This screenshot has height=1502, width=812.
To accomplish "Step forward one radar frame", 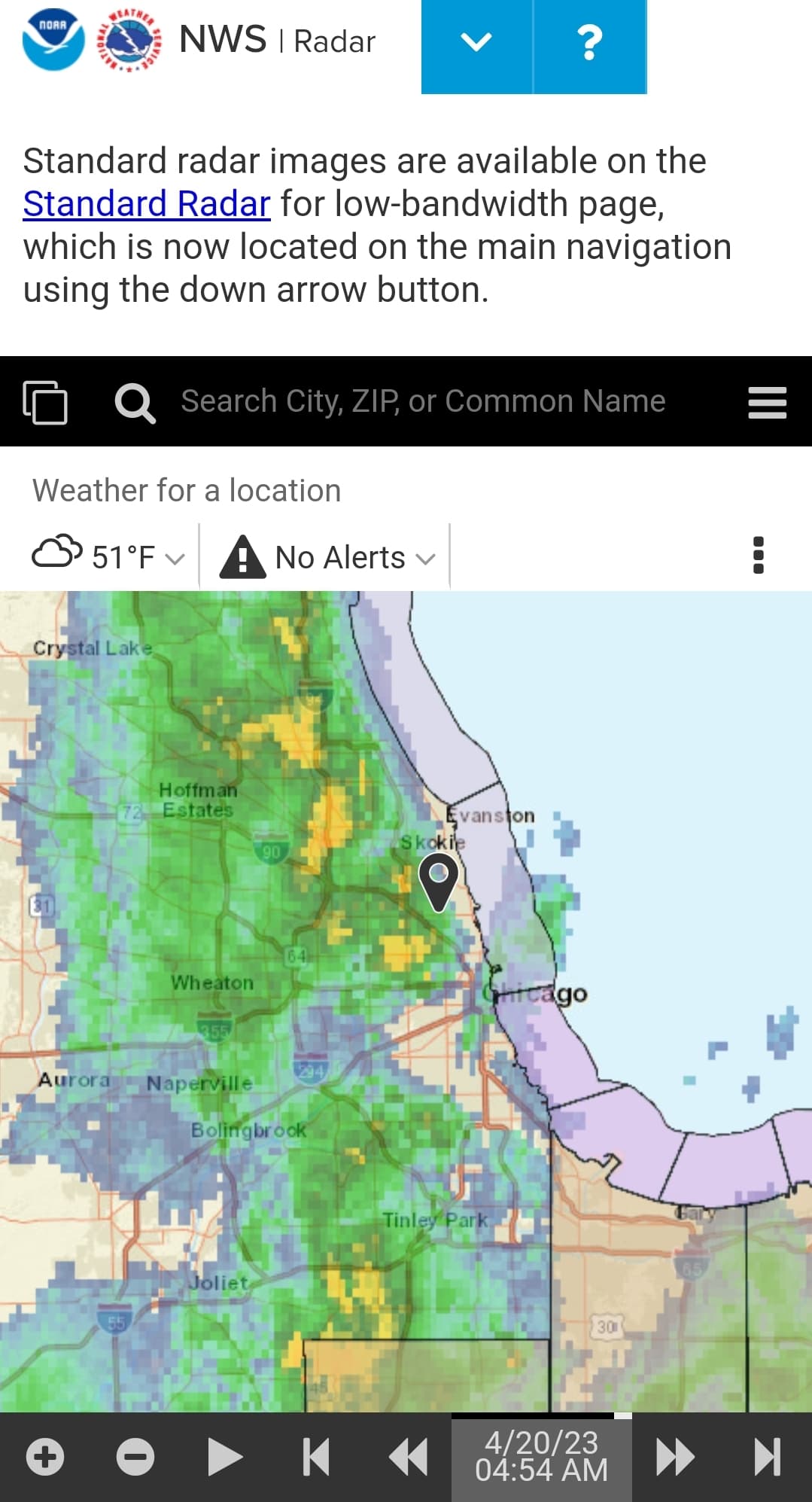I will (675, 1457).
